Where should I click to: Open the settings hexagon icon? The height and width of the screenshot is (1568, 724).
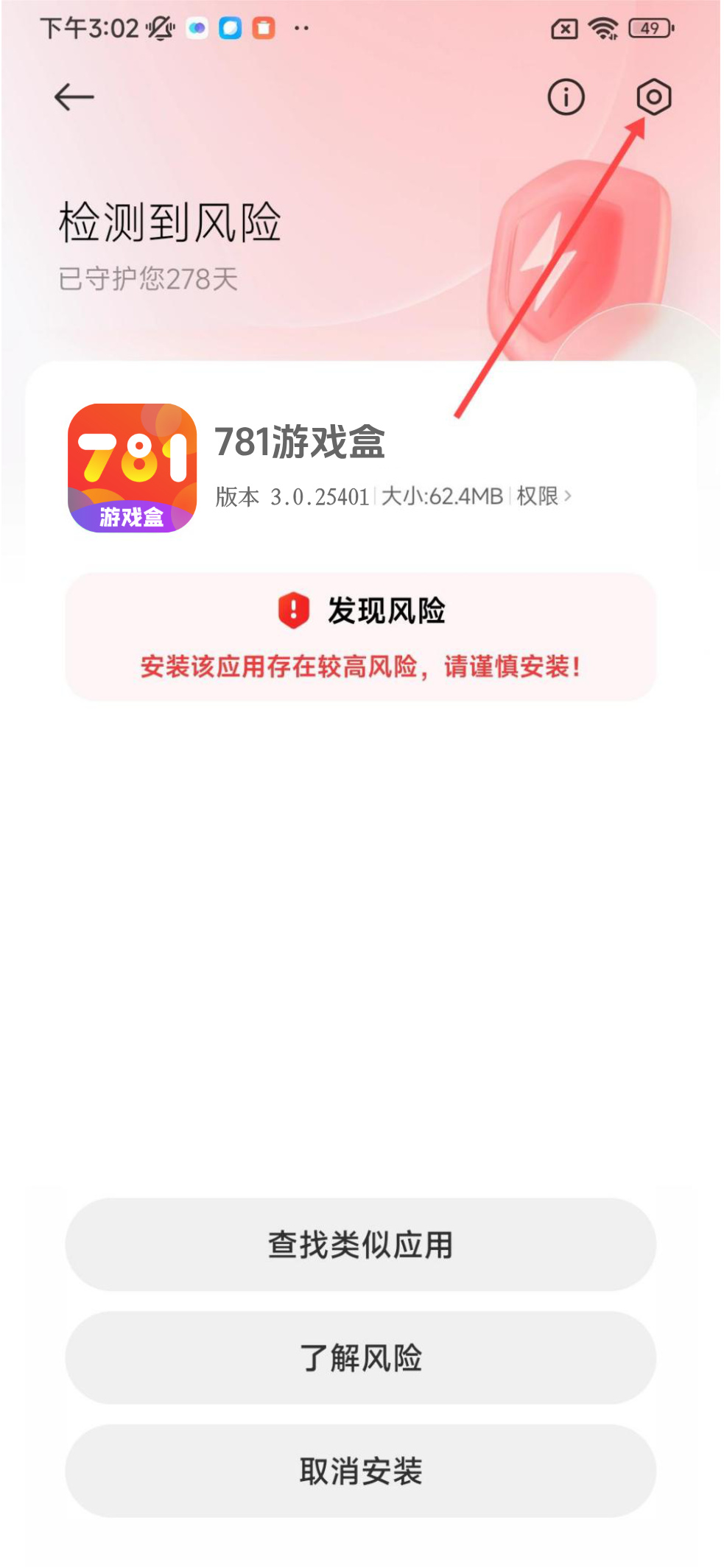click(x=653, y=97)
